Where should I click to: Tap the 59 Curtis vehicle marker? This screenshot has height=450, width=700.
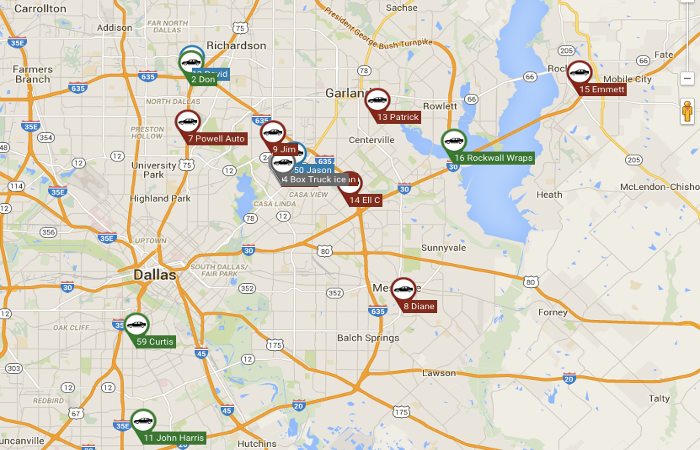pos(137,325)
